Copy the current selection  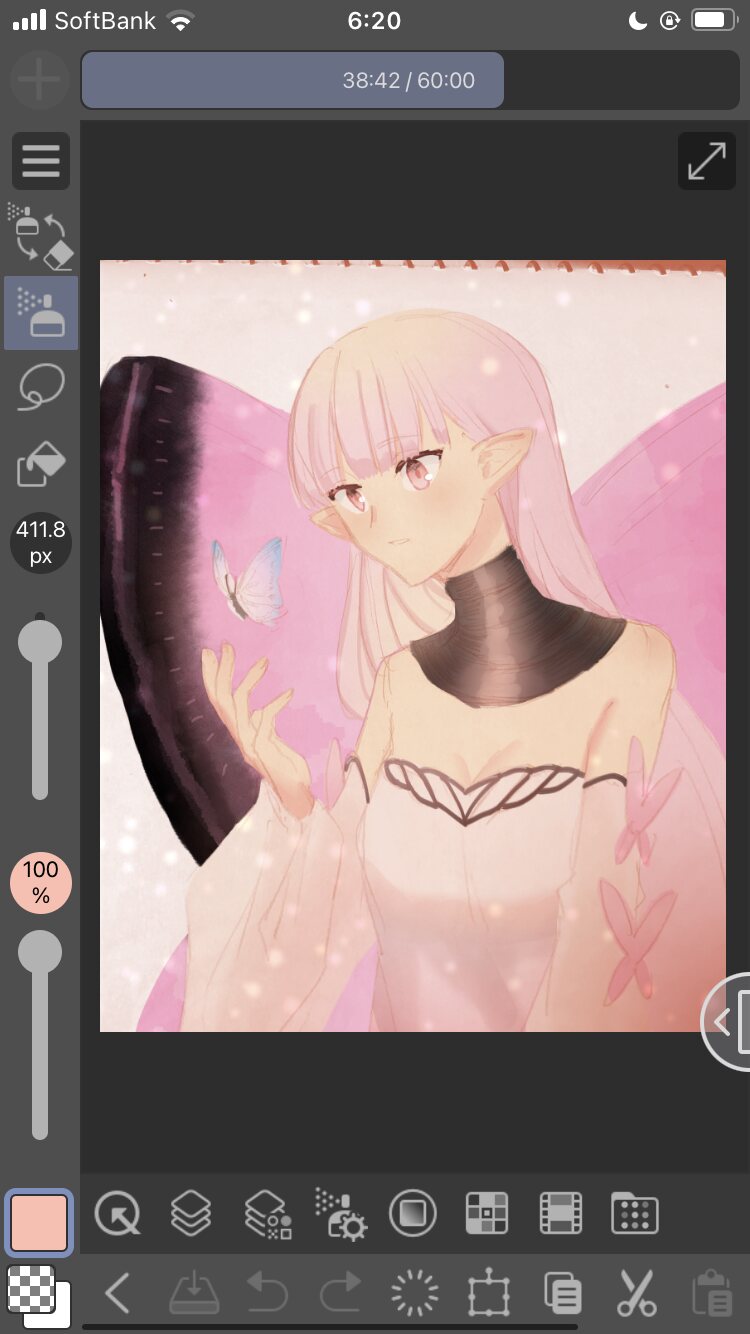[x=563, y=1294]
